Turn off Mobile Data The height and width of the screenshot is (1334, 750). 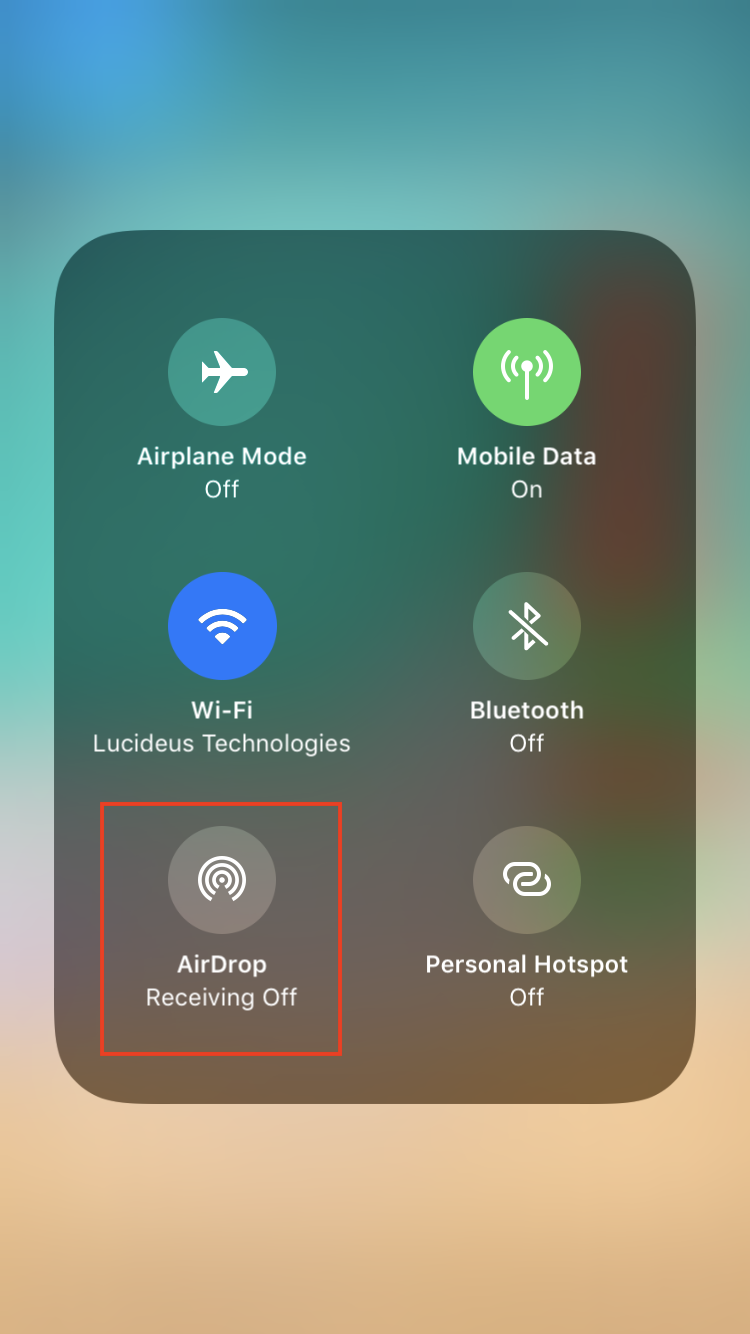click(526, 372)
